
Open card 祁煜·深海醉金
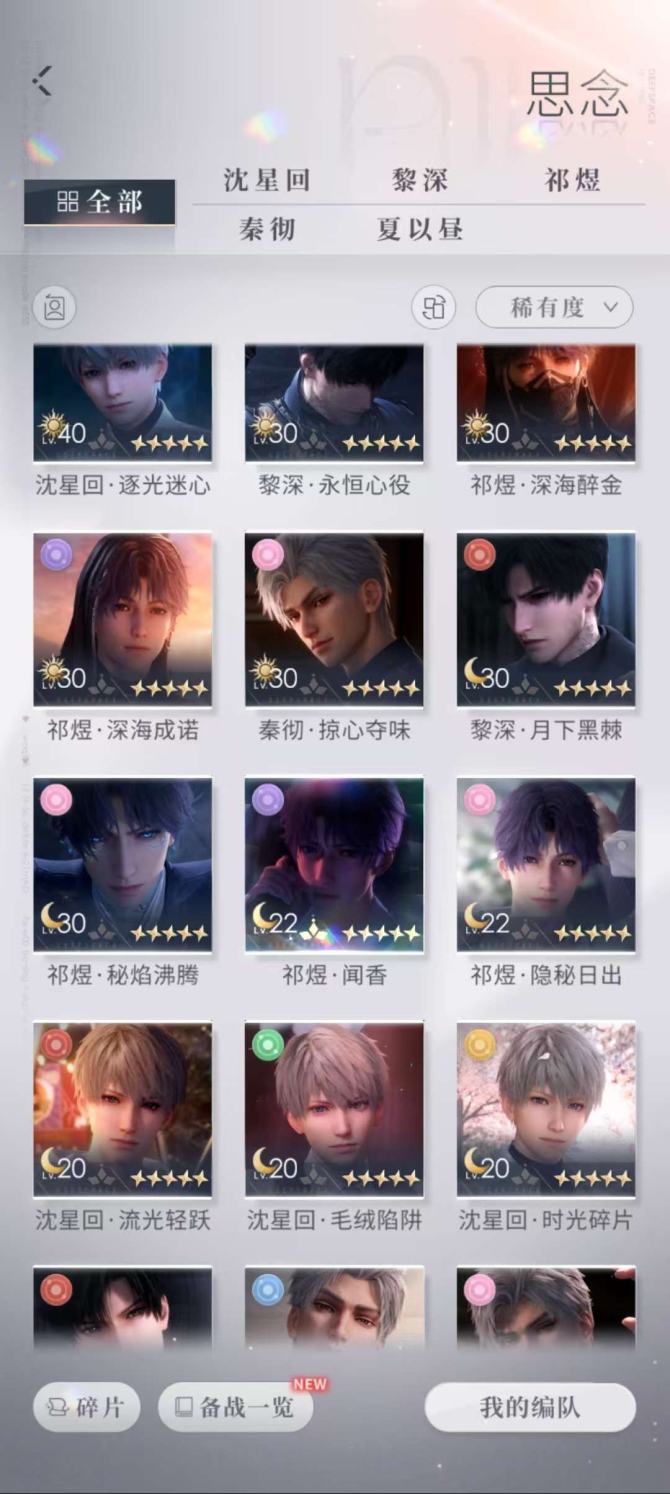[546, 403]
